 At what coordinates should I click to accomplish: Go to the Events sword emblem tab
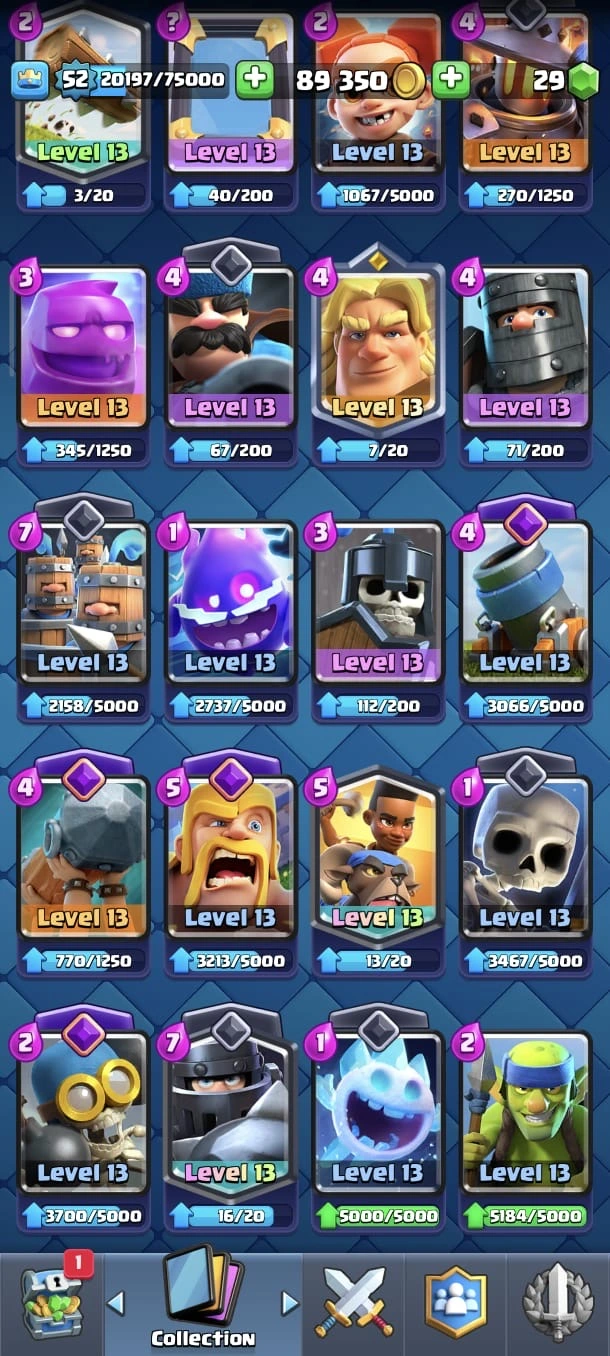pos(558,1302)
